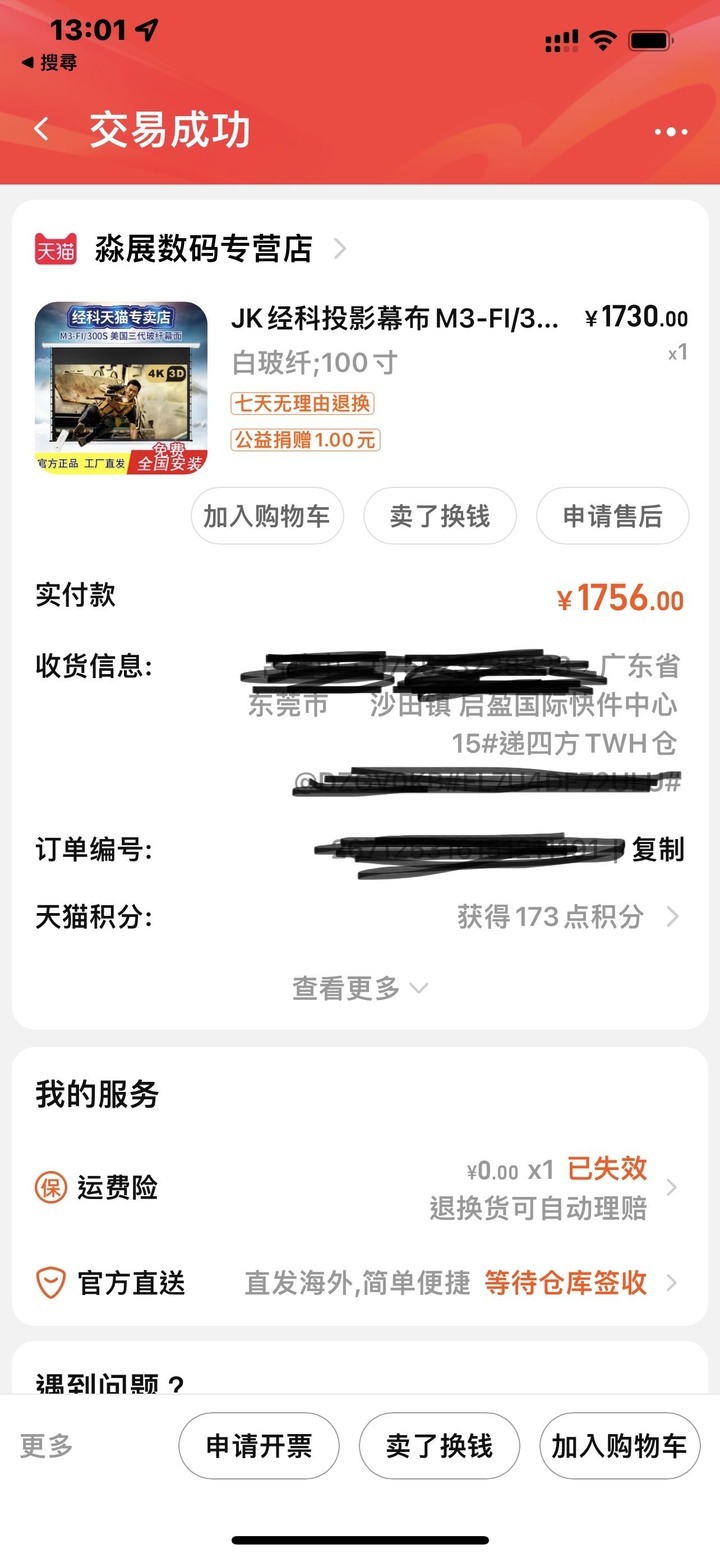The image size is (720, 1558).
Task: Go back using the top-left arrow
Action: [42, 130]
